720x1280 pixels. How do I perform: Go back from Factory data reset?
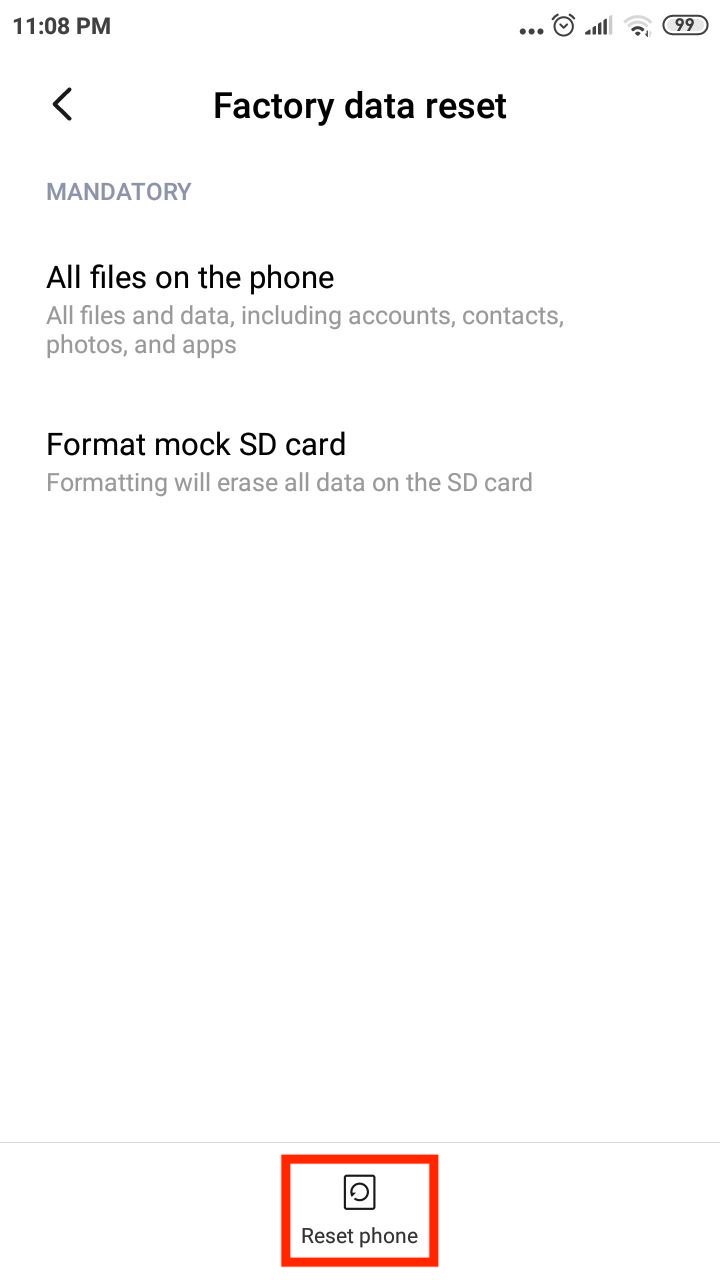click(62, 105)
